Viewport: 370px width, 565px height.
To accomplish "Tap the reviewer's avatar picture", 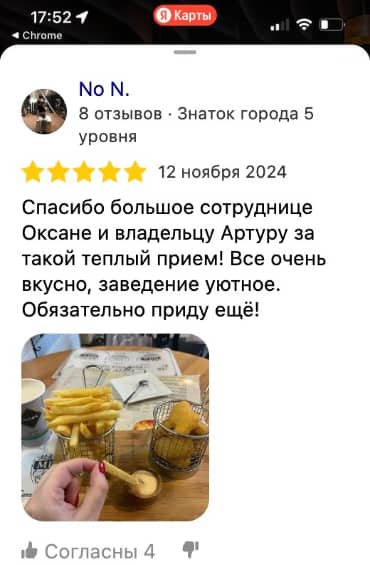I will click(x=44, y=111).
